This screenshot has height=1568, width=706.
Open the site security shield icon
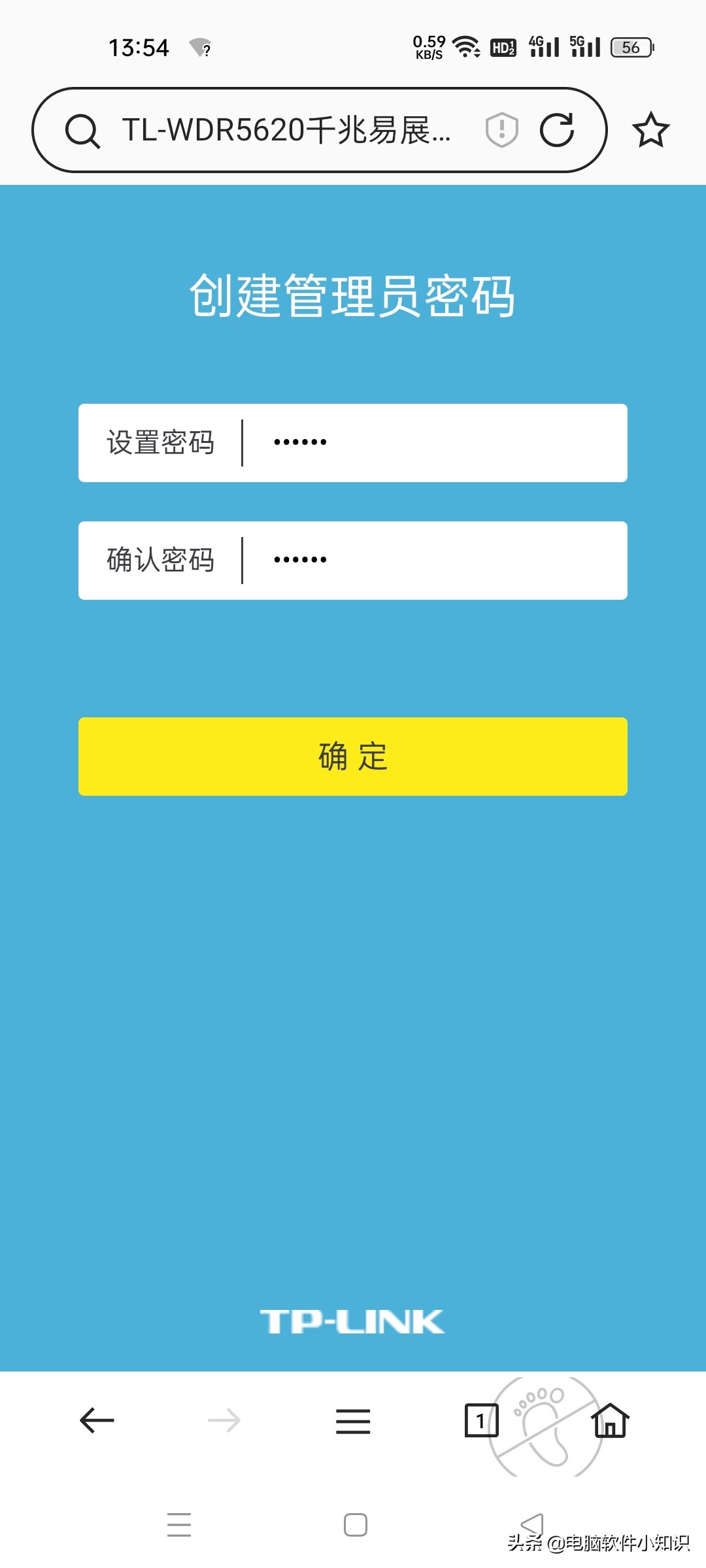[501, 129]
